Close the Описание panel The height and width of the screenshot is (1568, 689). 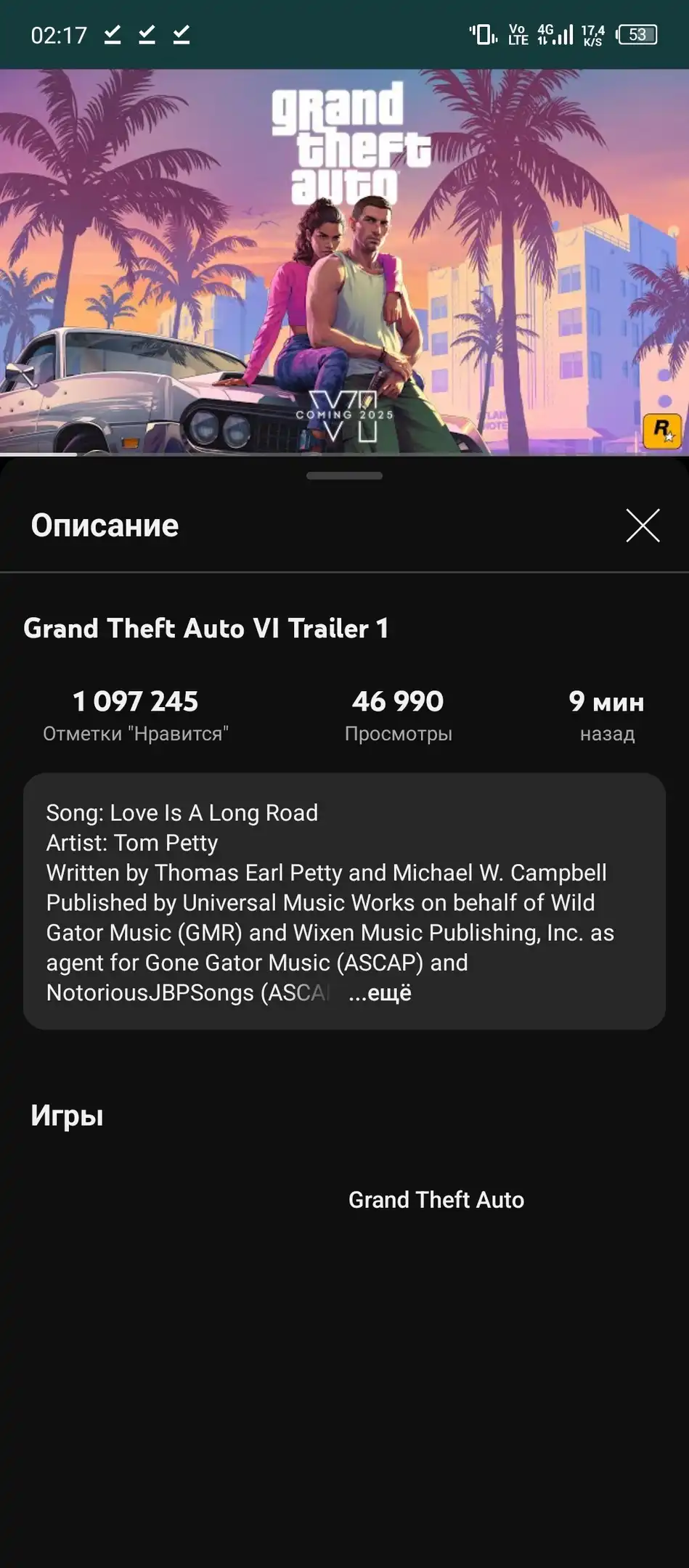coord(643,526)
